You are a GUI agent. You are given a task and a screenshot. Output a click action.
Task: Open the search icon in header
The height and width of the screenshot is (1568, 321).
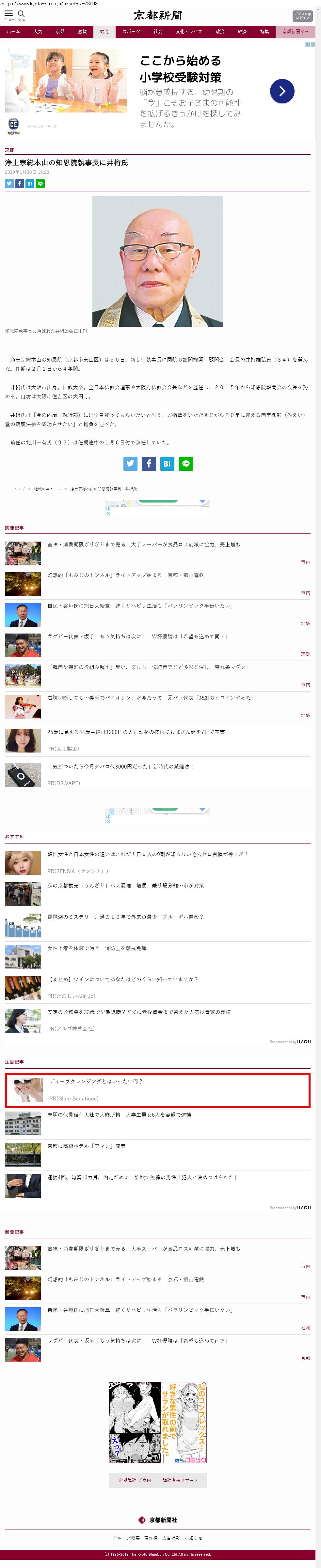21,14
